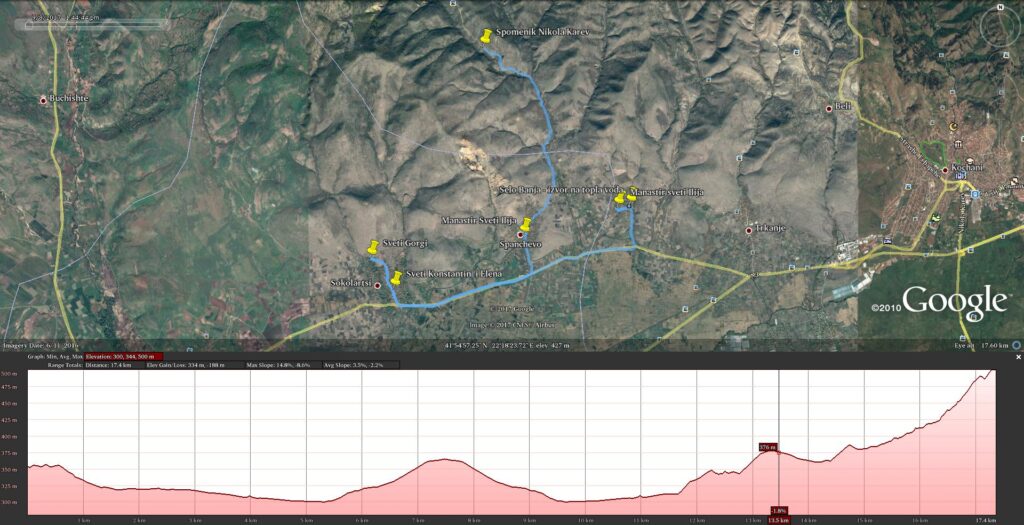Tap the Sveti Konstantin i Elena pin
Screen dimensions: 1024x525
pyautogui.click(x=397, y=276)
